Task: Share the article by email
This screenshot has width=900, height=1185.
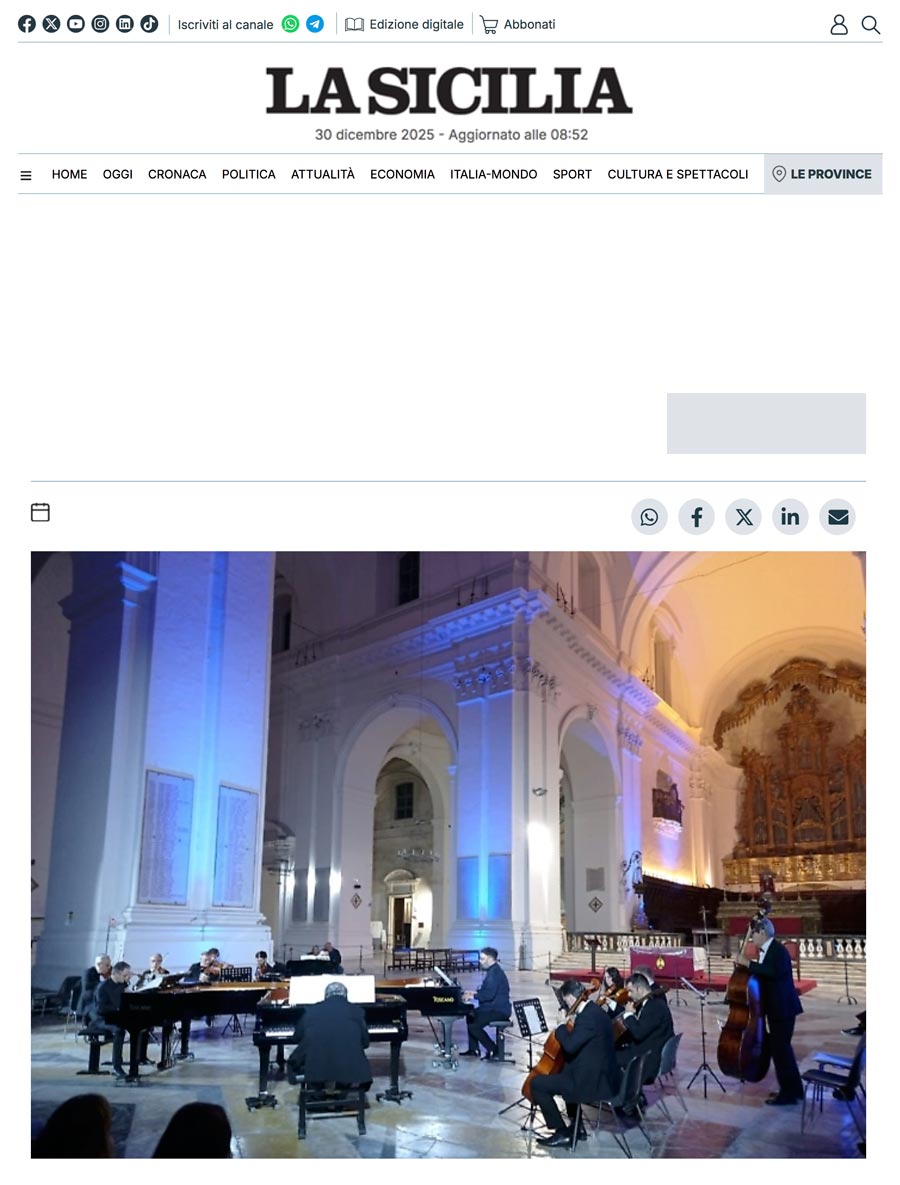Action: [x=837, y=517]
